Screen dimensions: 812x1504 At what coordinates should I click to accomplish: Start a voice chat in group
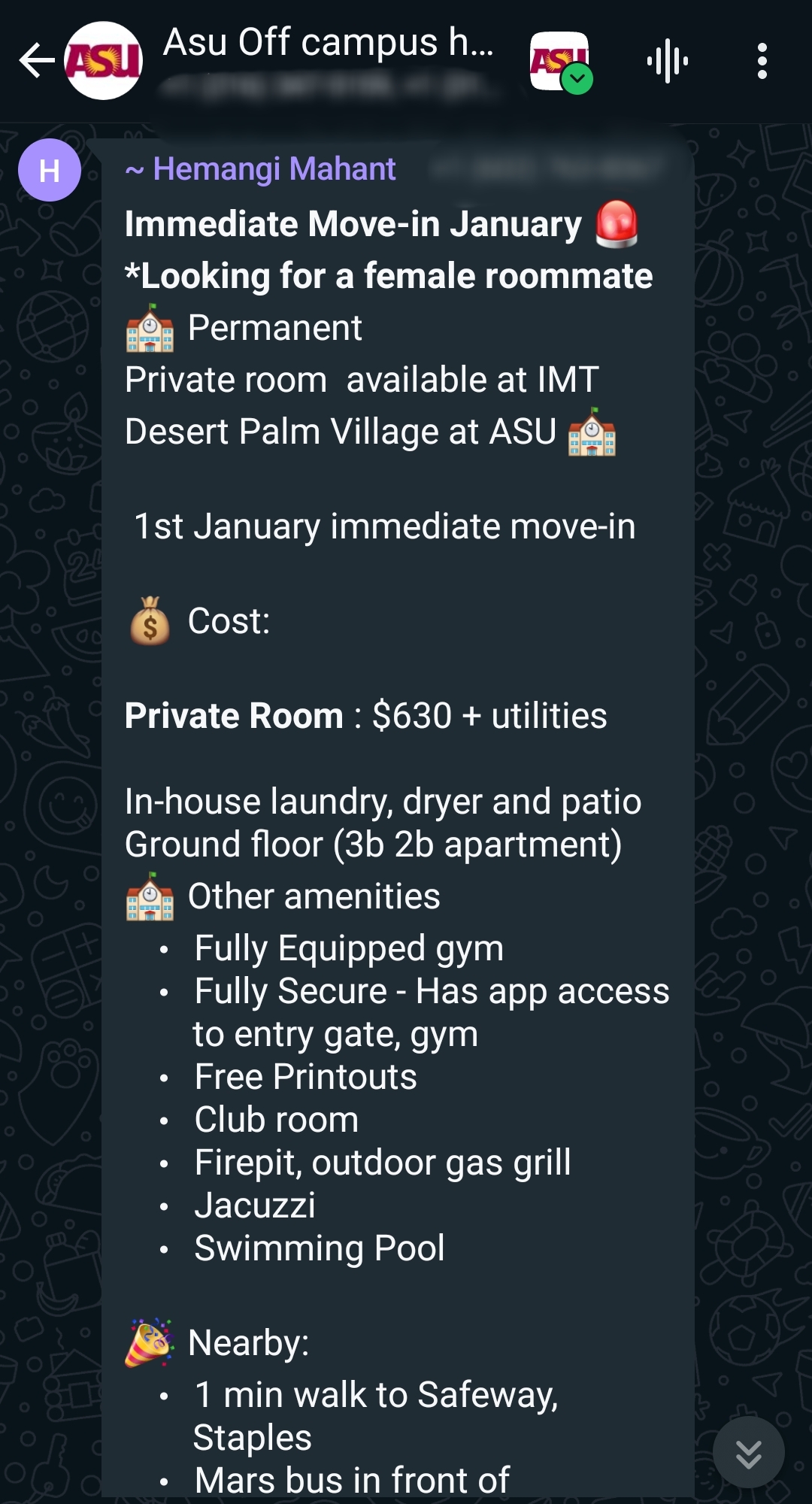click(667, 61)
